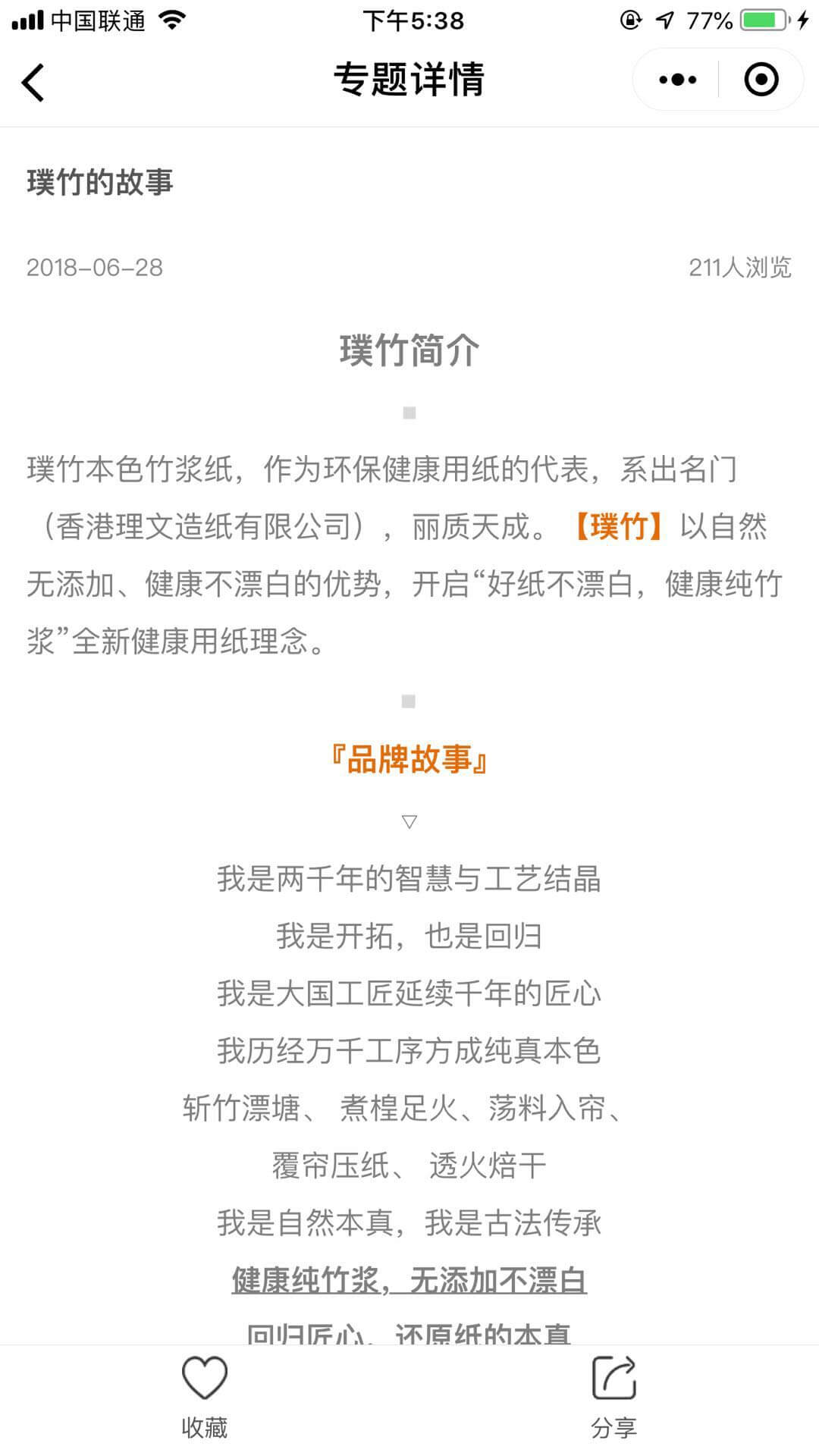Close the mini program via the circle icon
The image size is (819, 1456).
(761, 80)
